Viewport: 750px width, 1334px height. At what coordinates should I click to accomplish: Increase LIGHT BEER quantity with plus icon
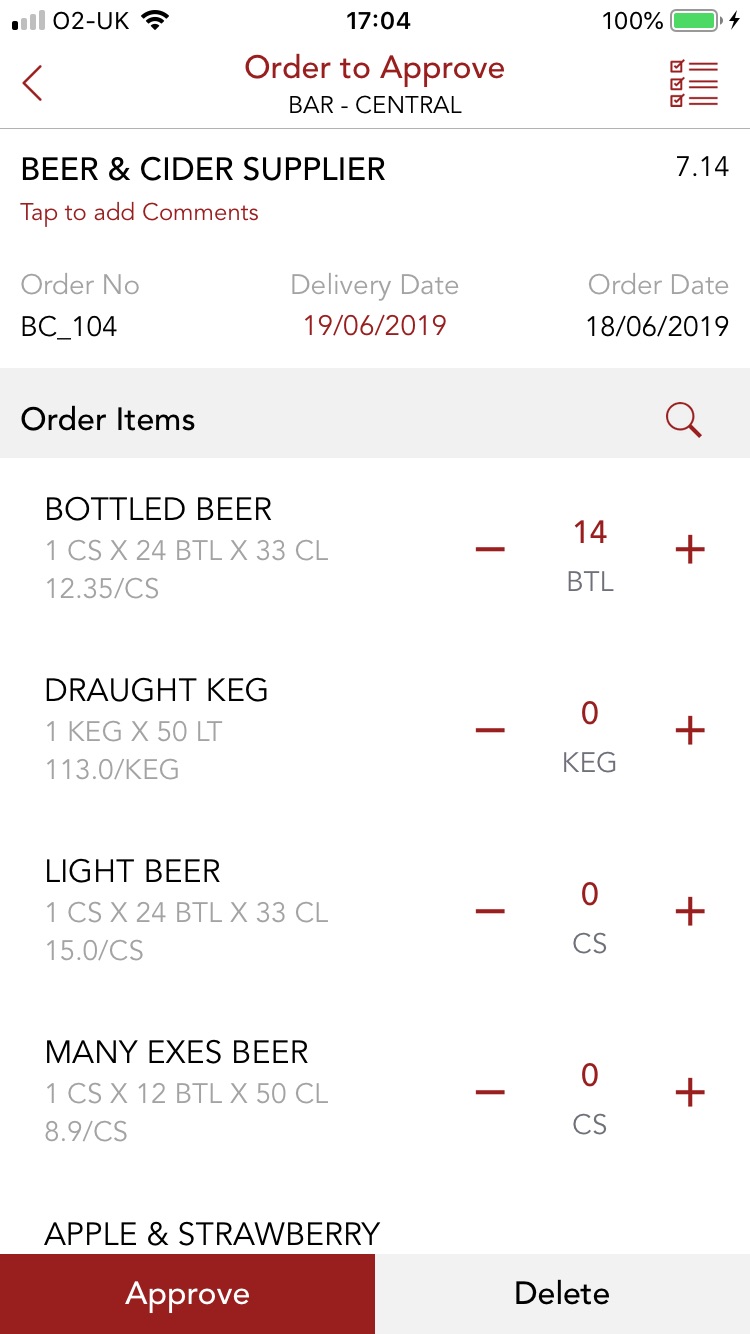coord(688,911)
